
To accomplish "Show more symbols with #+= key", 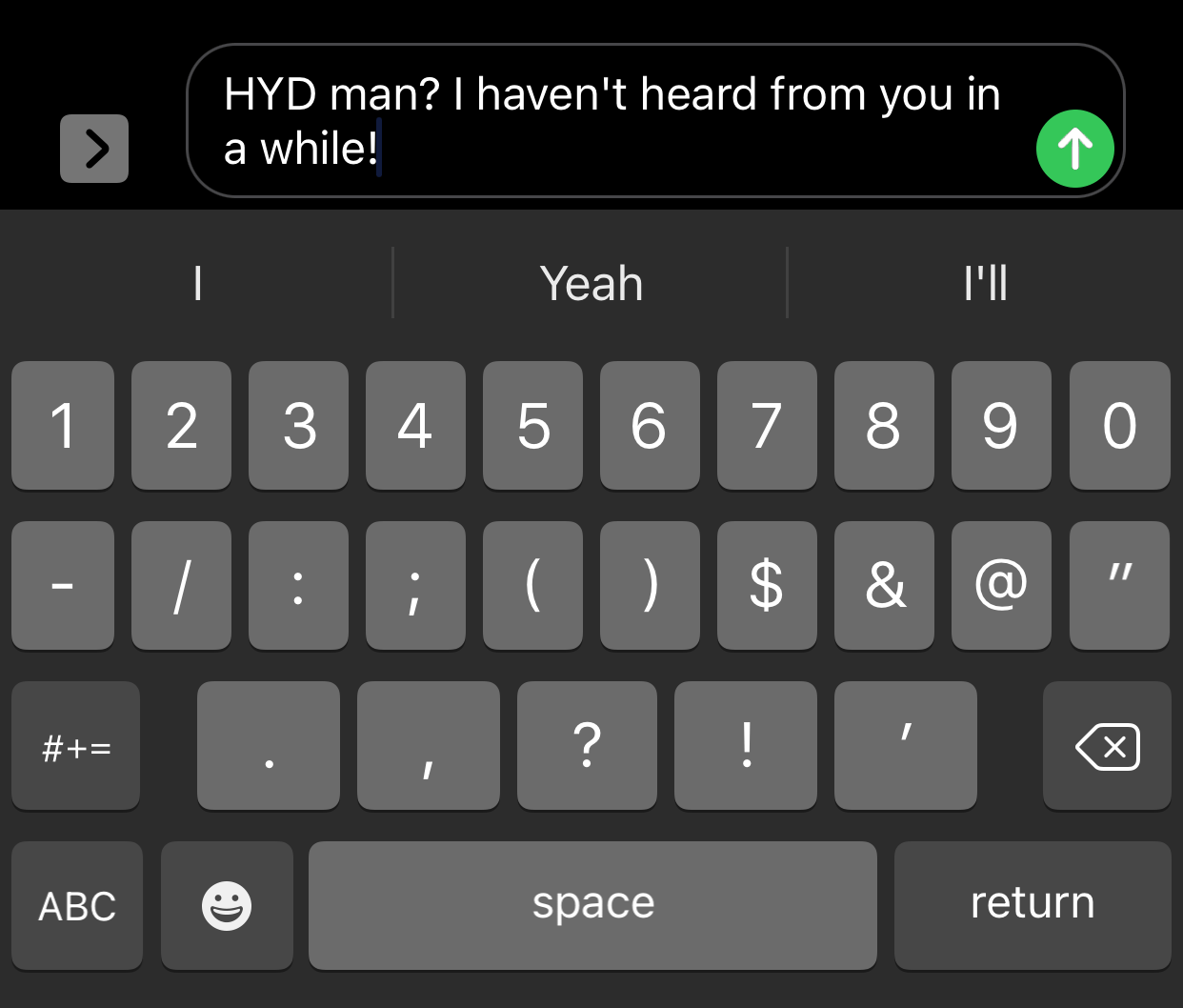I will (x=76, y=746).
